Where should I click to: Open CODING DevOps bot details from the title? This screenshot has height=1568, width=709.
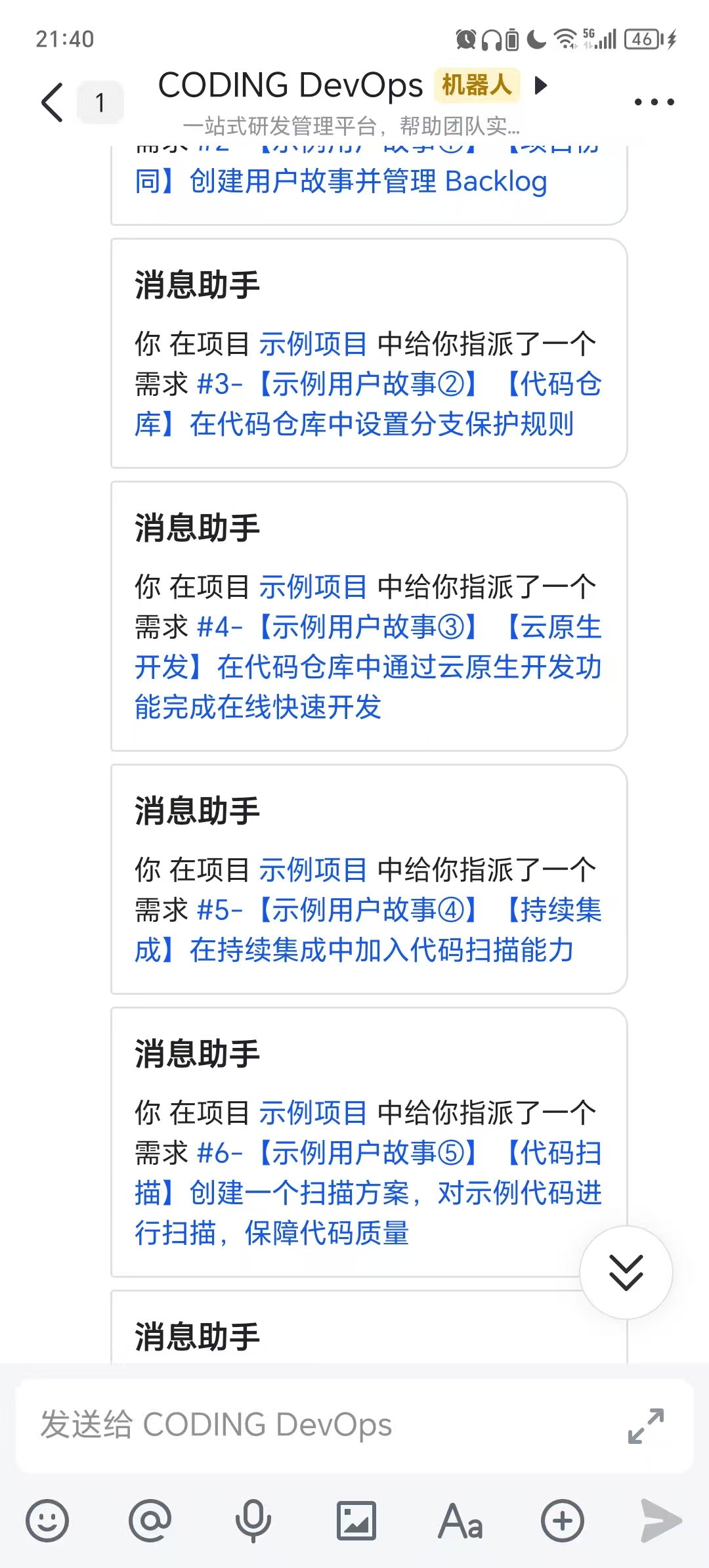[x=290, y=86]
